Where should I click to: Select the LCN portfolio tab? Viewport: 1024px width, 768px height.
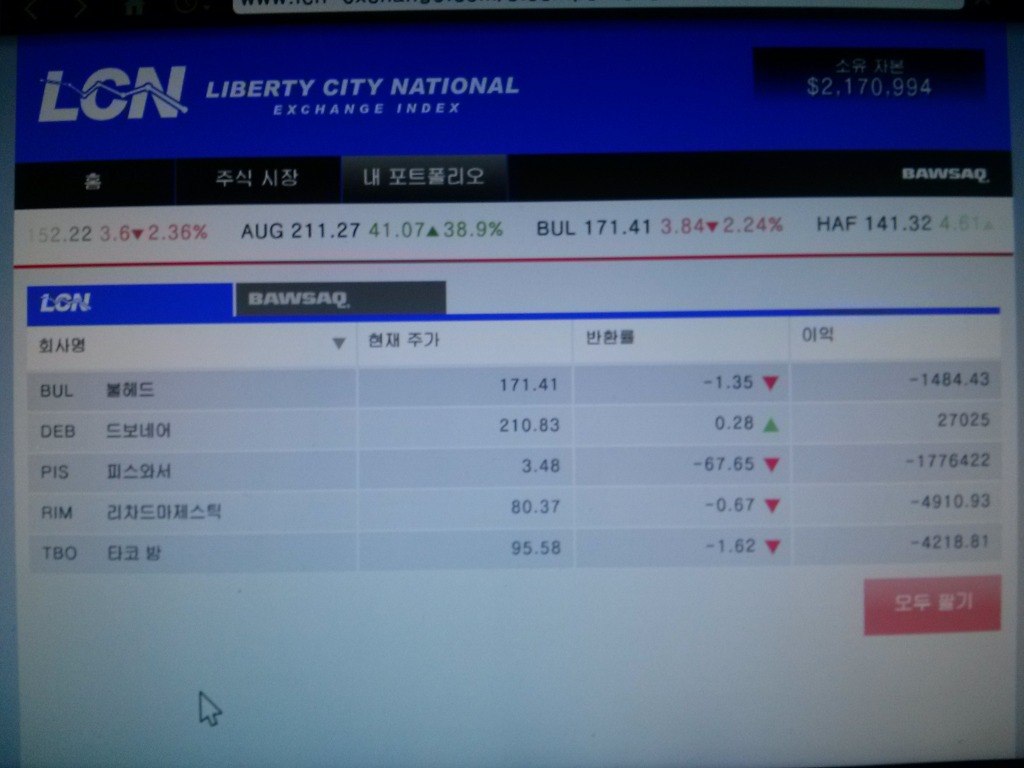[x=129, y=302]
